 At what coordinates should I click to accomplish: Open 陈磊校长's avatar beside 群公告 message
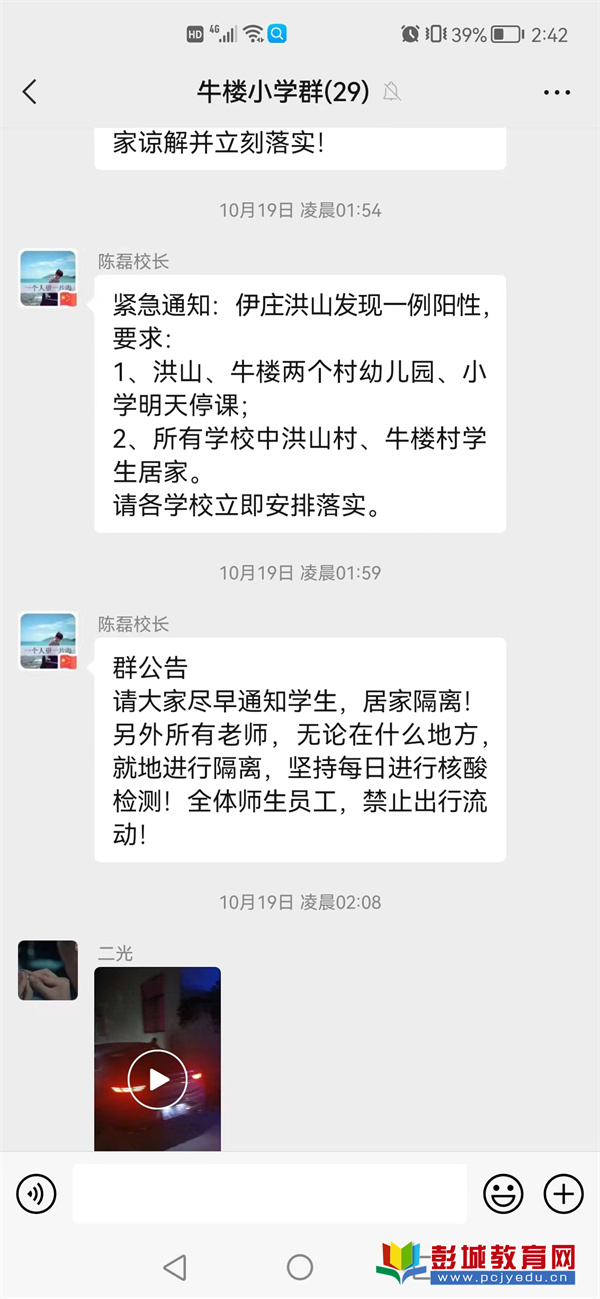[48, 641]
